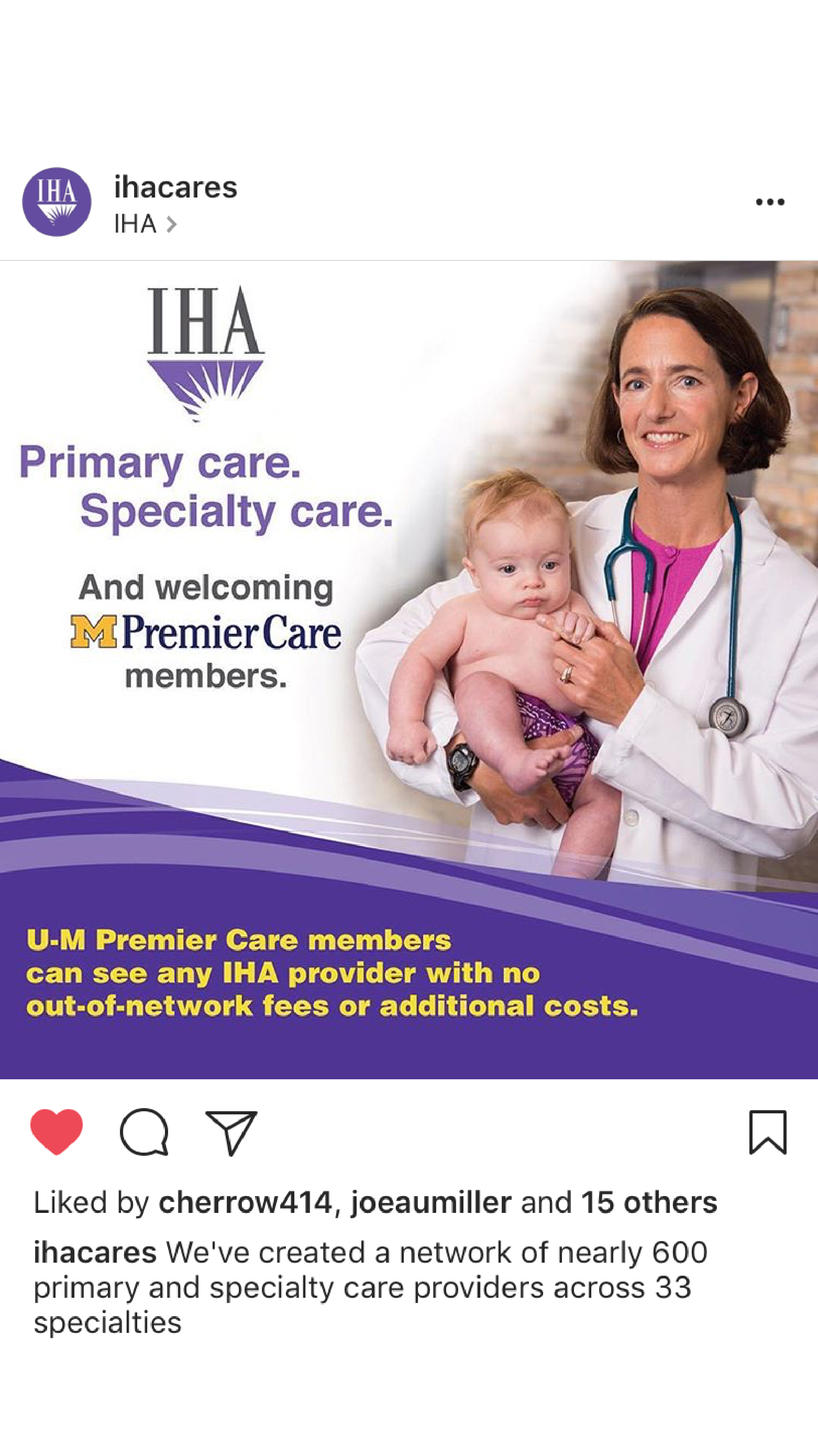This screenshot has height=1456, width=818.
Task: Tap the ihacares name in the caption
Action: click(95, 1252)
